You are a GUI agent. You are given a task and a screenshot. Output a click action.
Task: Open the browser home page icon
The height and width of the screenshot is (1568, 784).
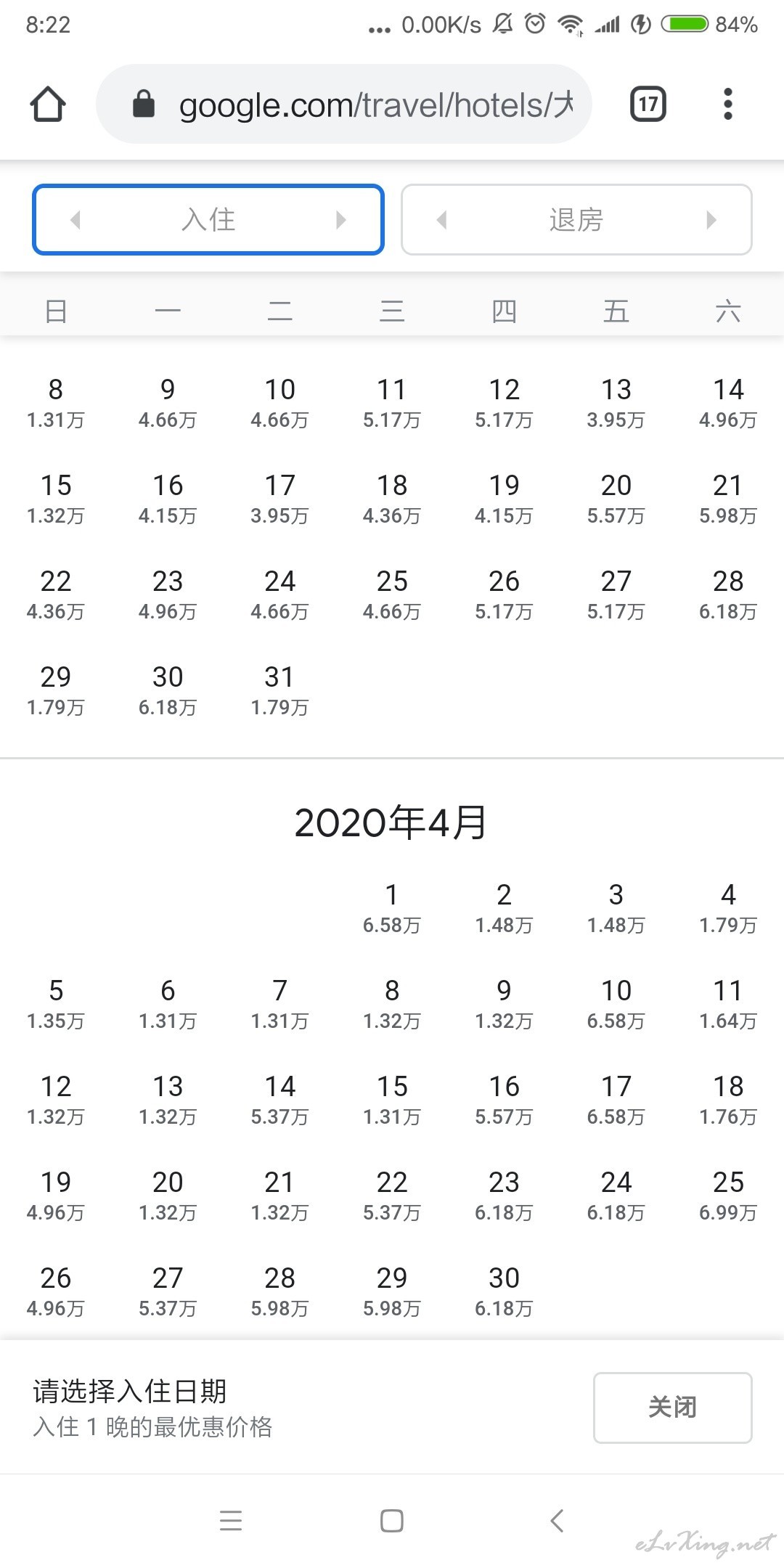point(48,104)
